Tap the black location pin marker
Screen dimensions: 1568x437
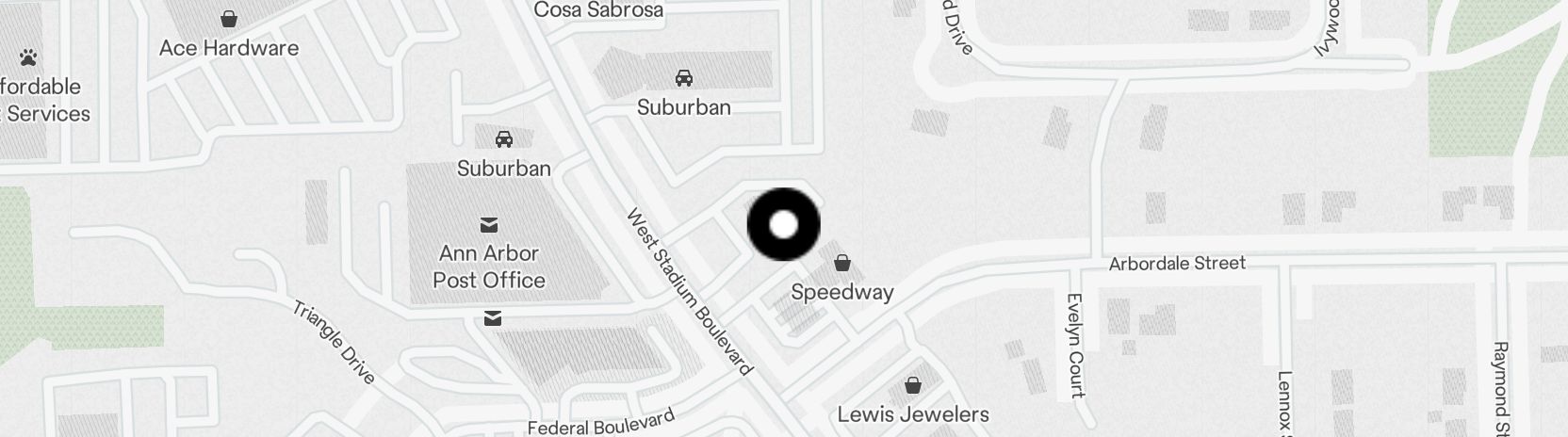(783, 225)
